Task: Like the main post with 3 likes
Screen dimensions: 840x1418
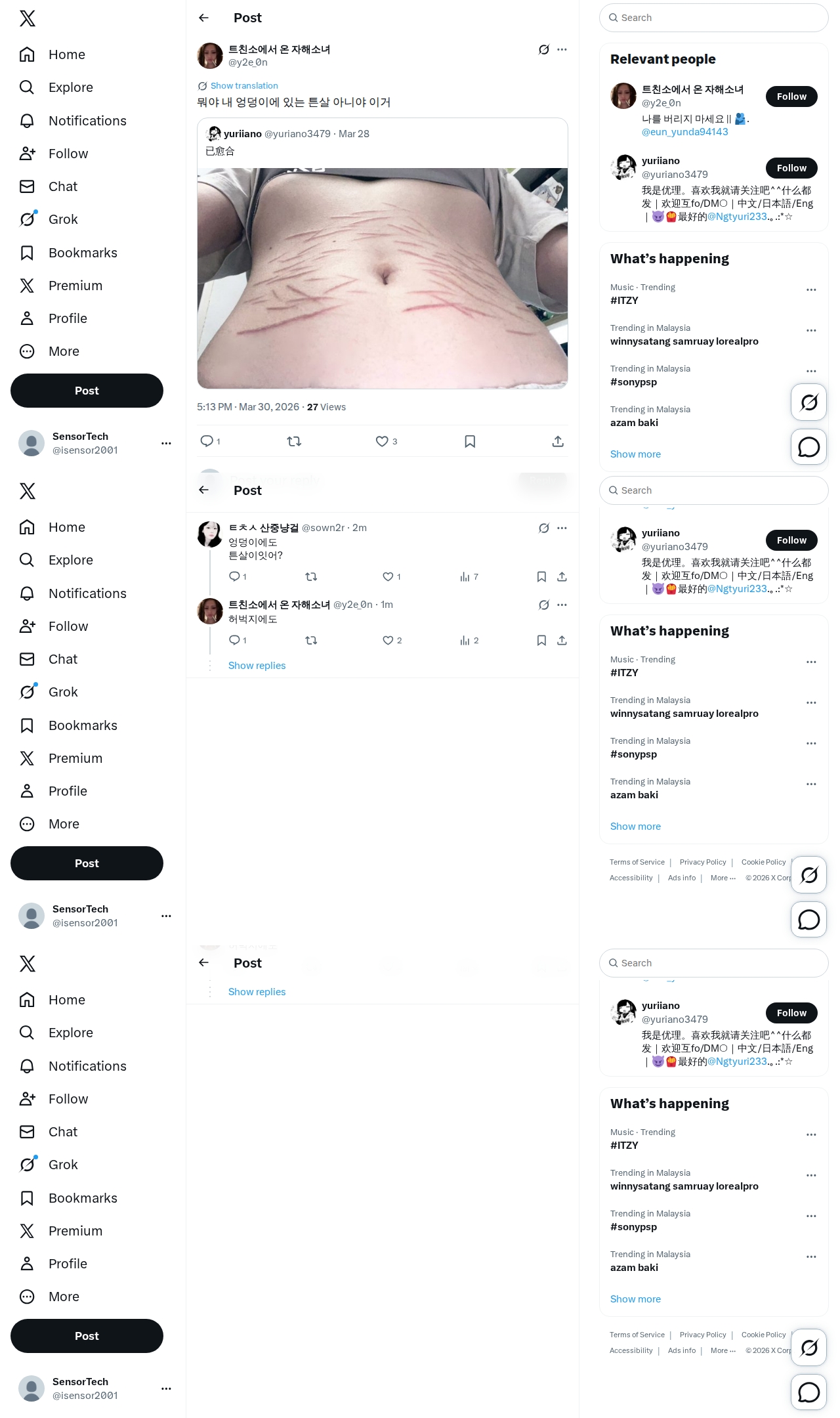Action: coord(382,441)
